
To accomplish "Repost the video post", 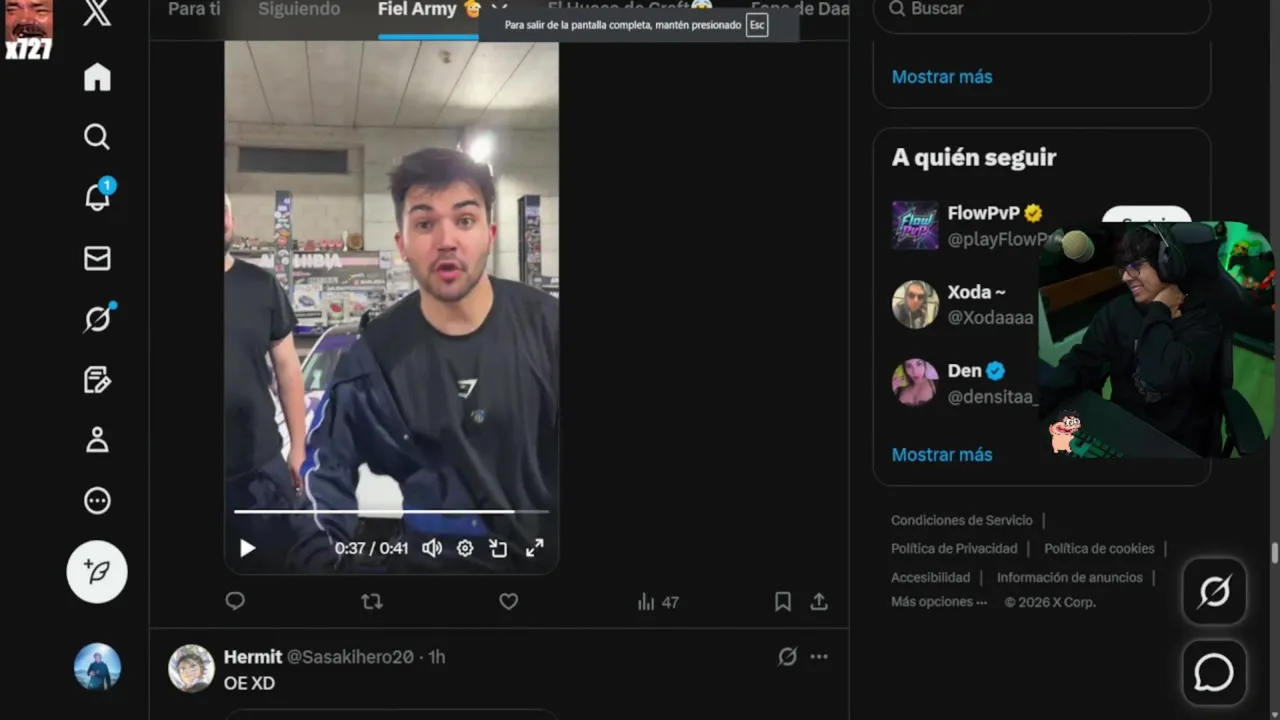I will click(x=371, y=601).
